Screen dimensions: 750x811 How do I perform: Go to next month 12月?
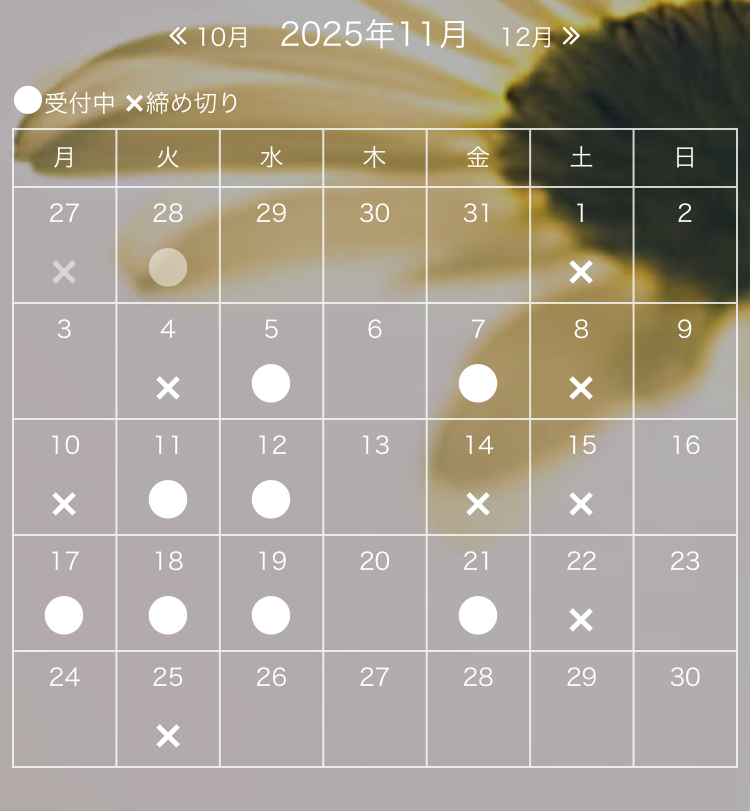(541, 37)
